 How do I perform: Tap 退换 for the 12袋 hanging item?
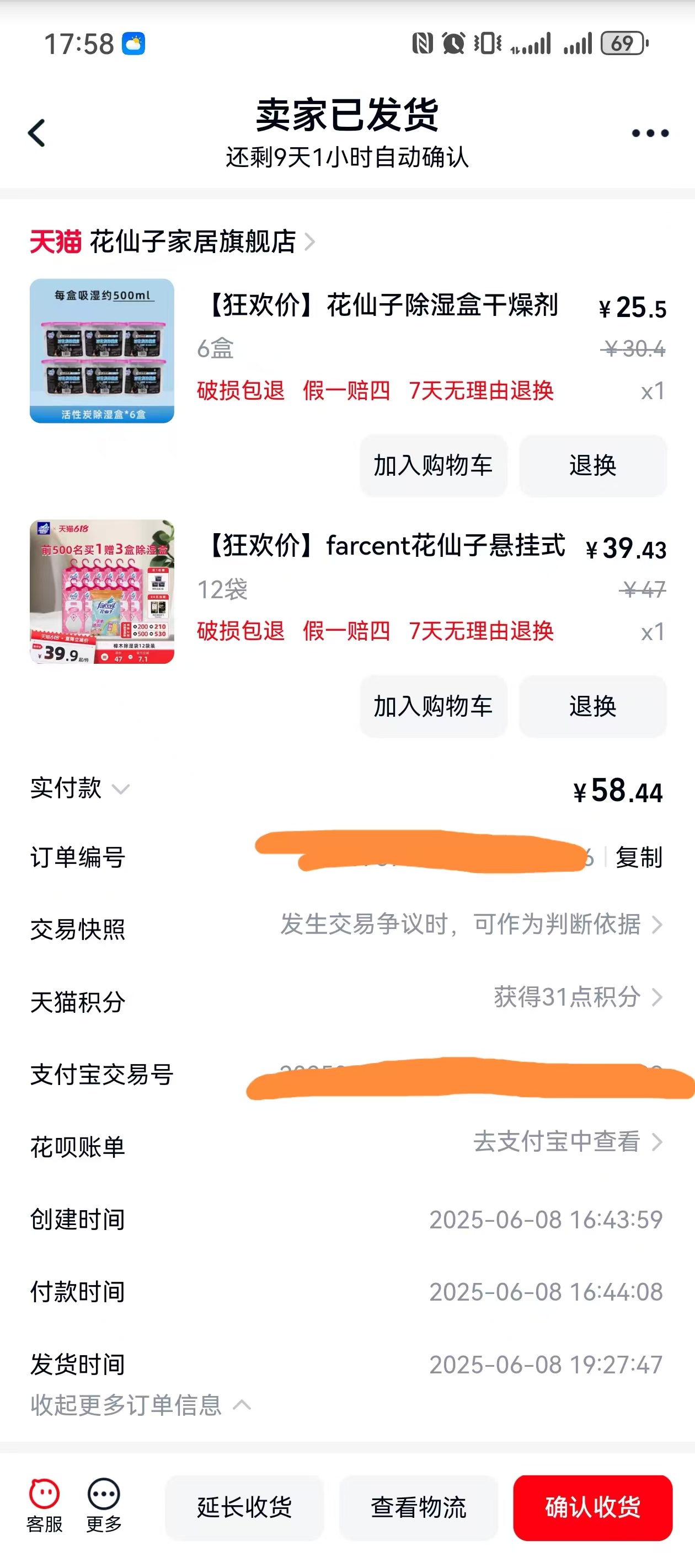pos(592,707)
